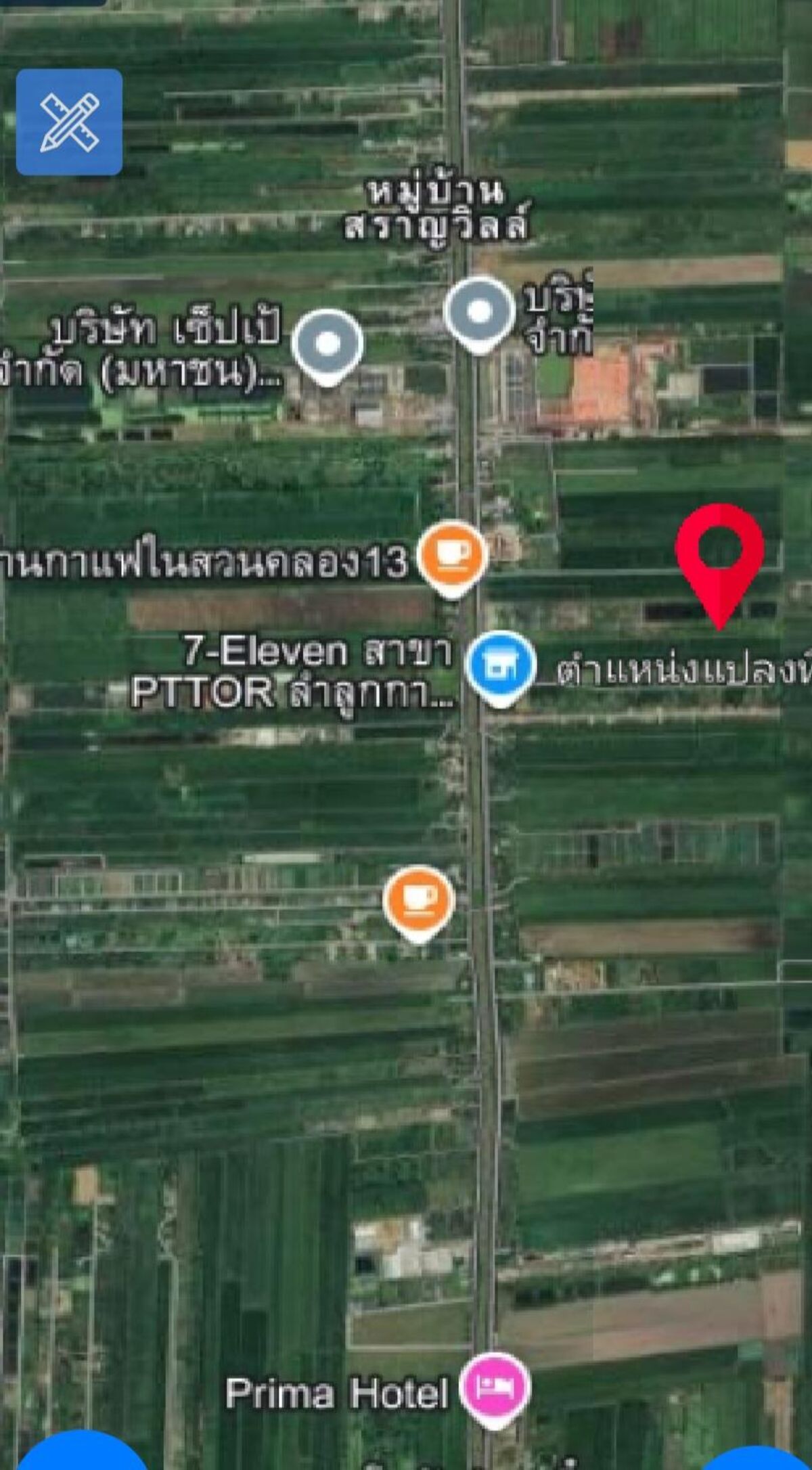
Task: Select the Klong 13 garden cafe marker
Action: point(453,558)
